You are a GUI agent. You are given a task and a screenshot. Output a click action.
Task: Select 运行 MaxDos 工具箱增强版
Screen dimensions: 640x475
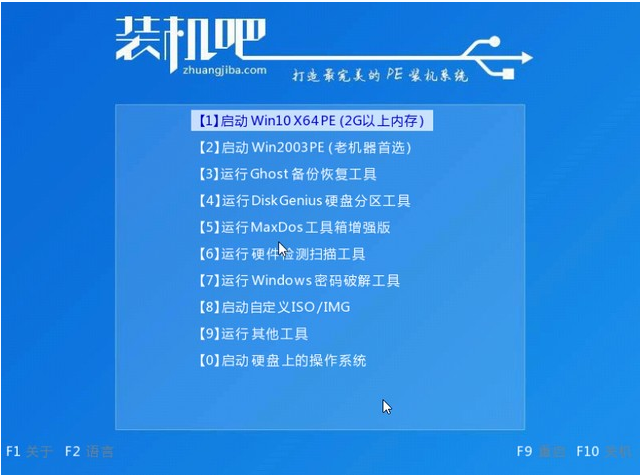coord(294,227)
